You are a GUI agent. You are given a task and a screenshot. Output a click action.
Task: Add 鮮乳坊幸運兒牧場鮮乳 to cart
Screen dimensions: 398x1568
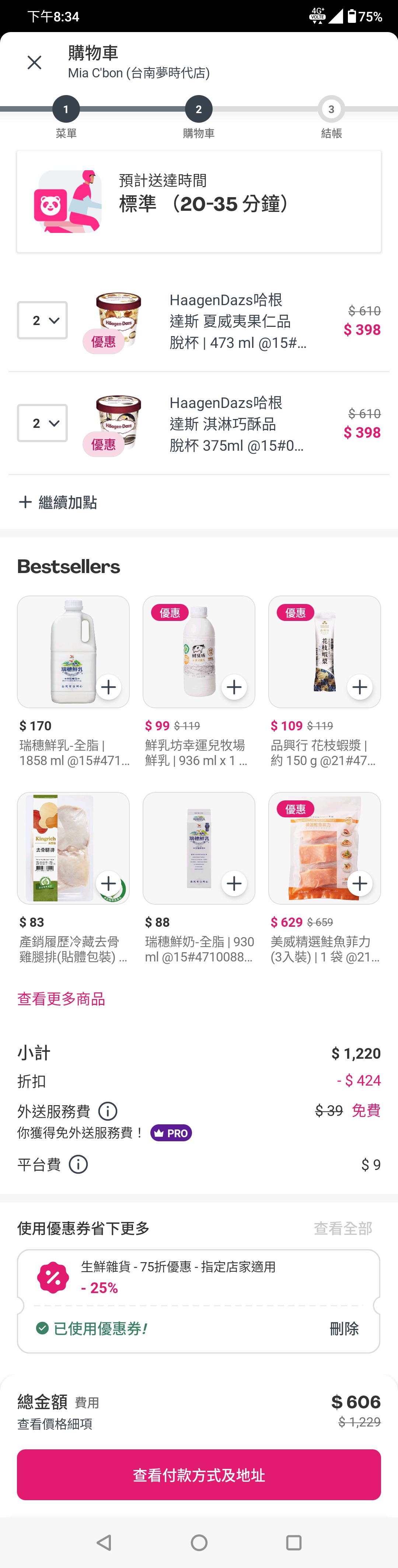pyautogui.click(x=234, y=687)
